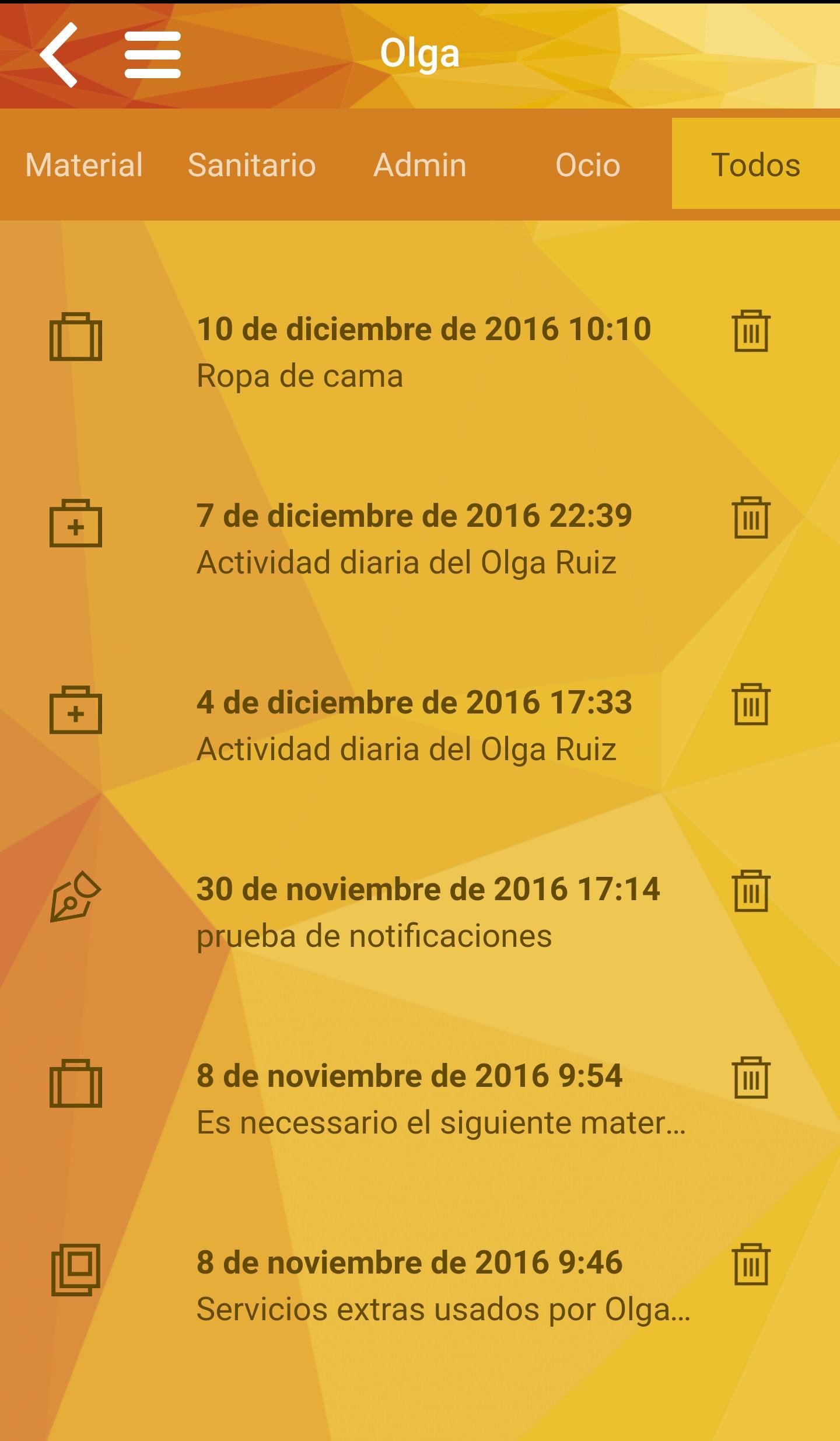Viewport: 840px width, 1441px height.
Task: Open the hamburger menu
Action: tap(153, 55)
